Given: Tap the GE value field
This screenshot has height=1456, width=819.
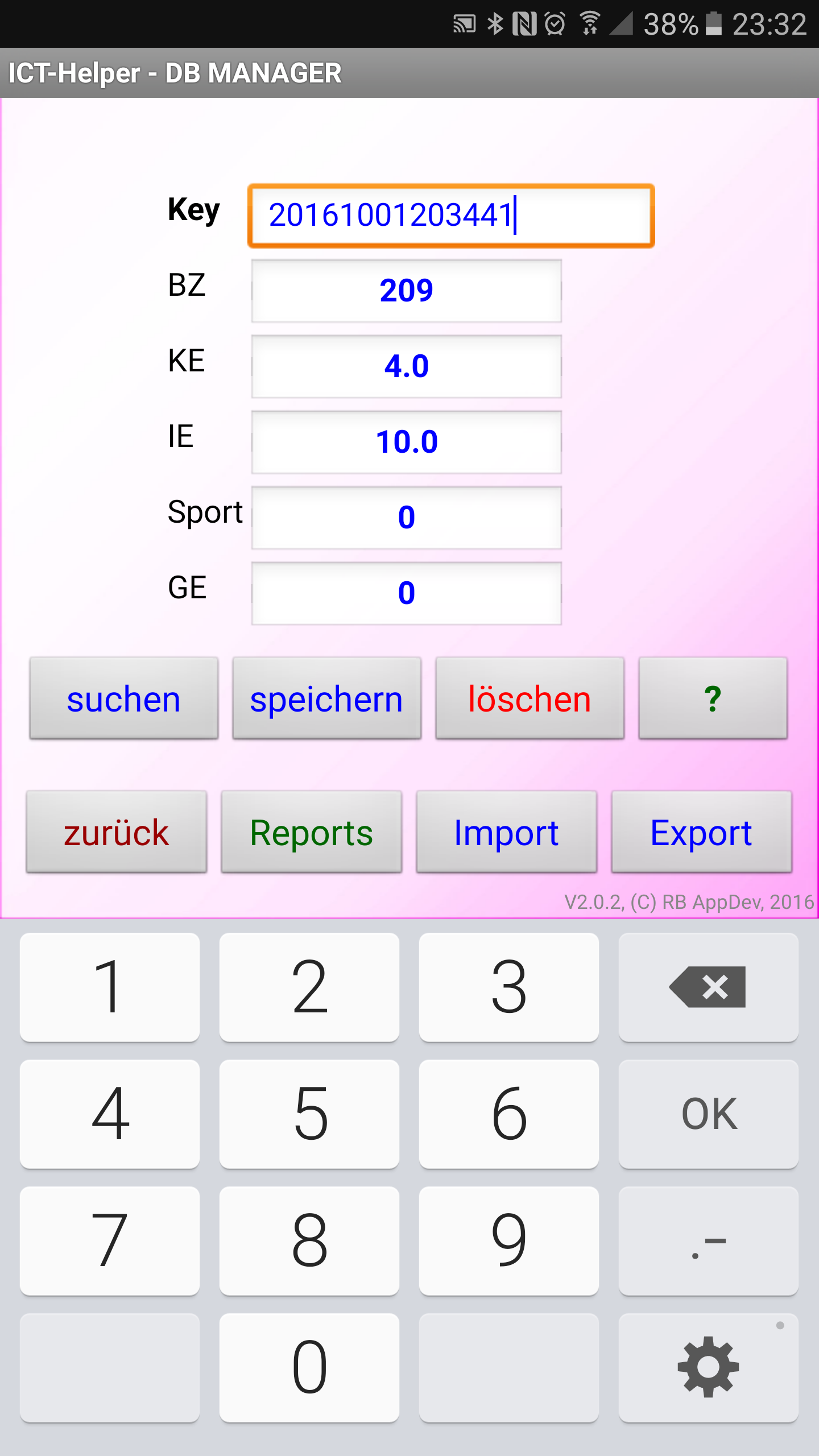Looking at the screenshot, I should click(x=406, y=593).
